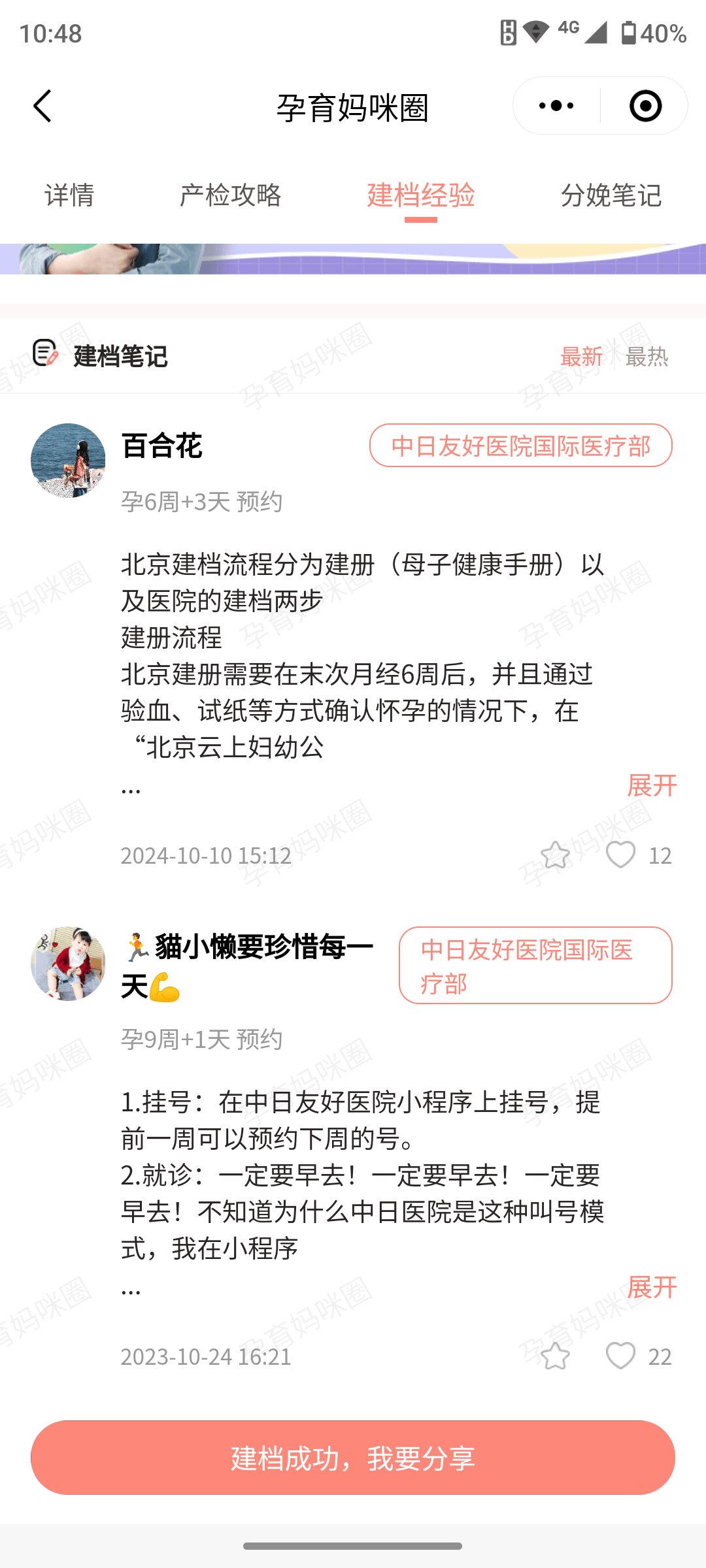
Task: Tap the hospital tag on 貓小懶's note
Action: coord(535,966)
